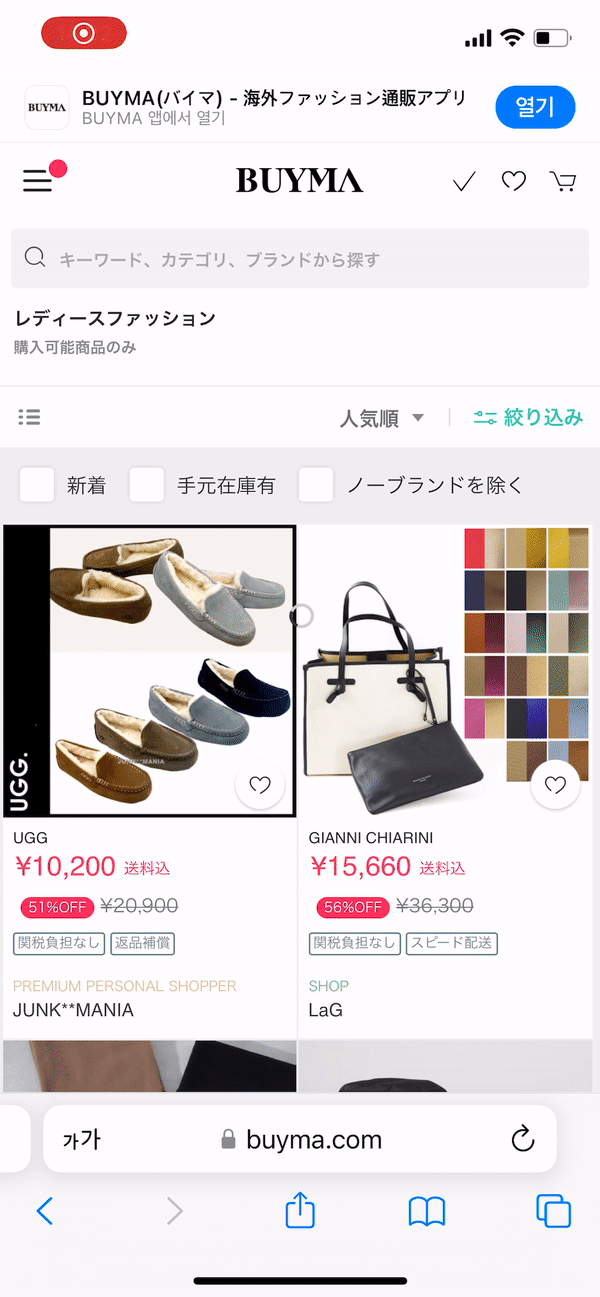Go back to previous page
The image size is (600, 1297).
pos(44,1211)
